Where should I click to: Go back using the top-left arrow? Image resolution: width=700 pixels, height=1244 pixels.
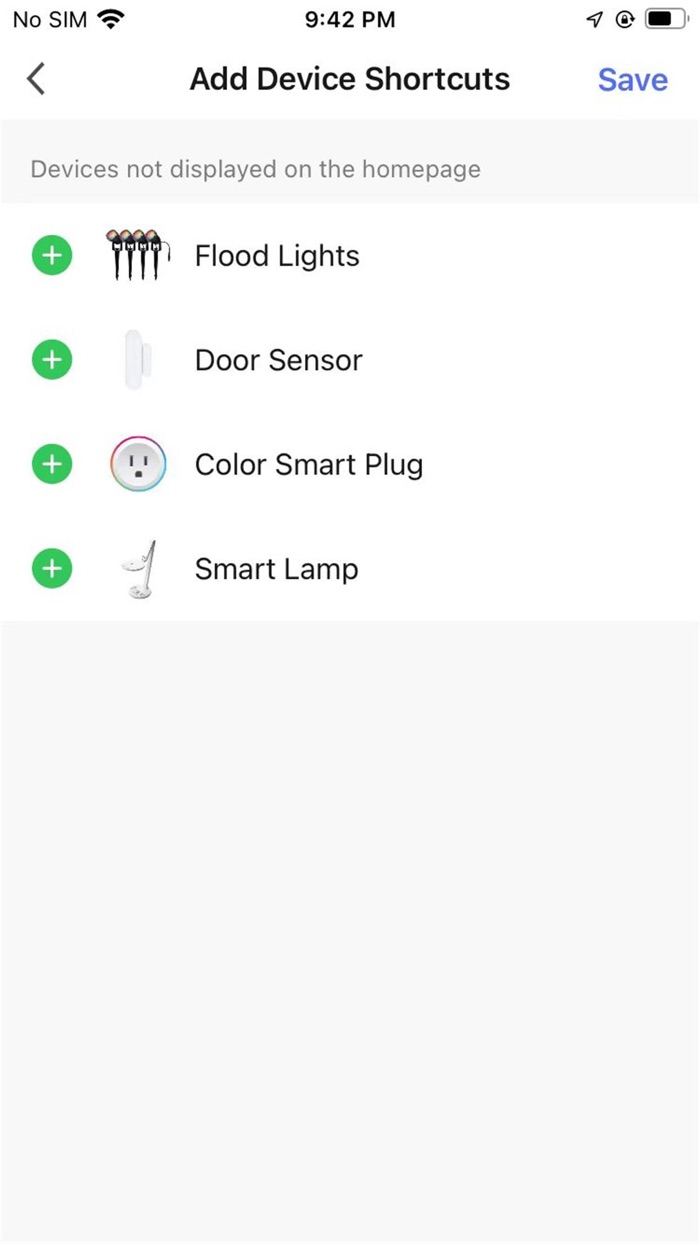point(36,79)
